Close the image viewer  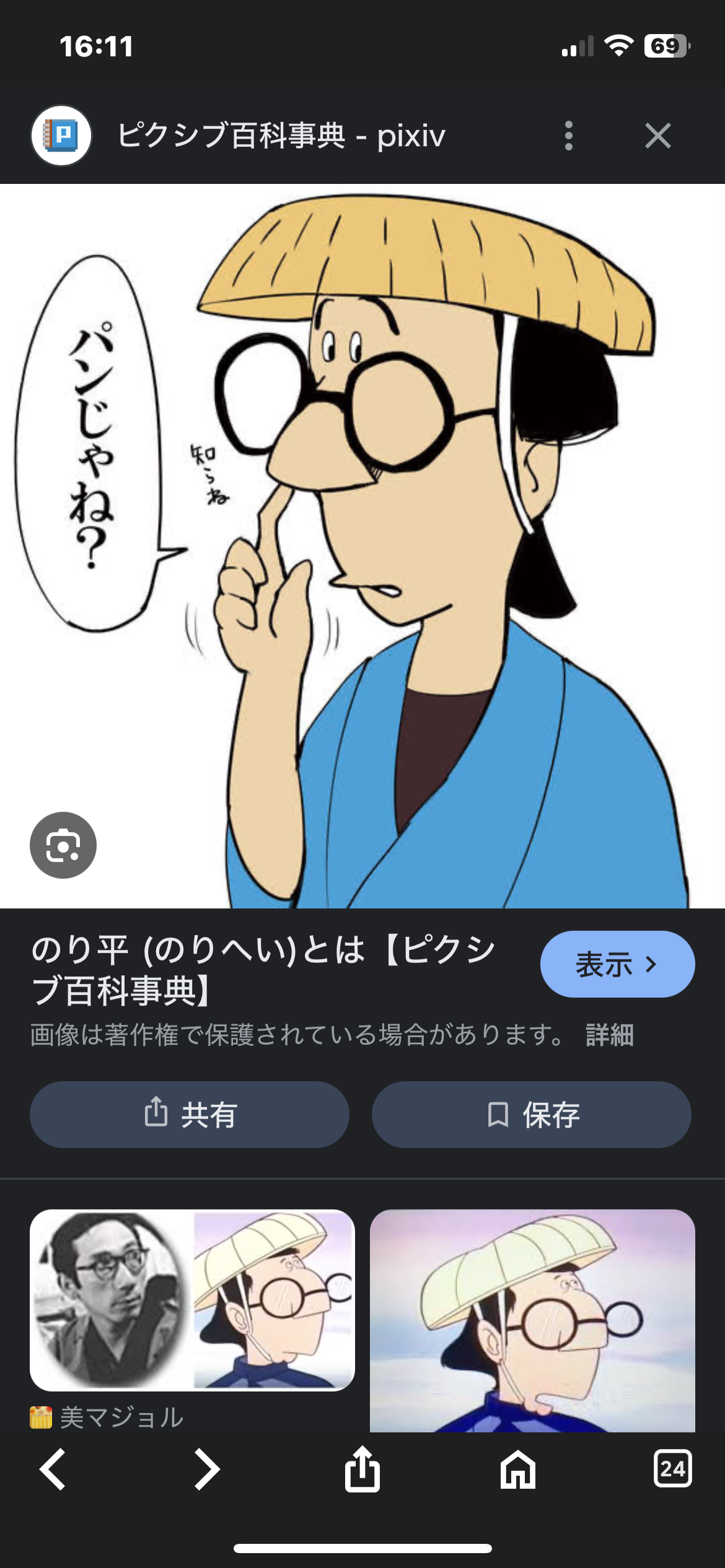click(x=657, y=136)
